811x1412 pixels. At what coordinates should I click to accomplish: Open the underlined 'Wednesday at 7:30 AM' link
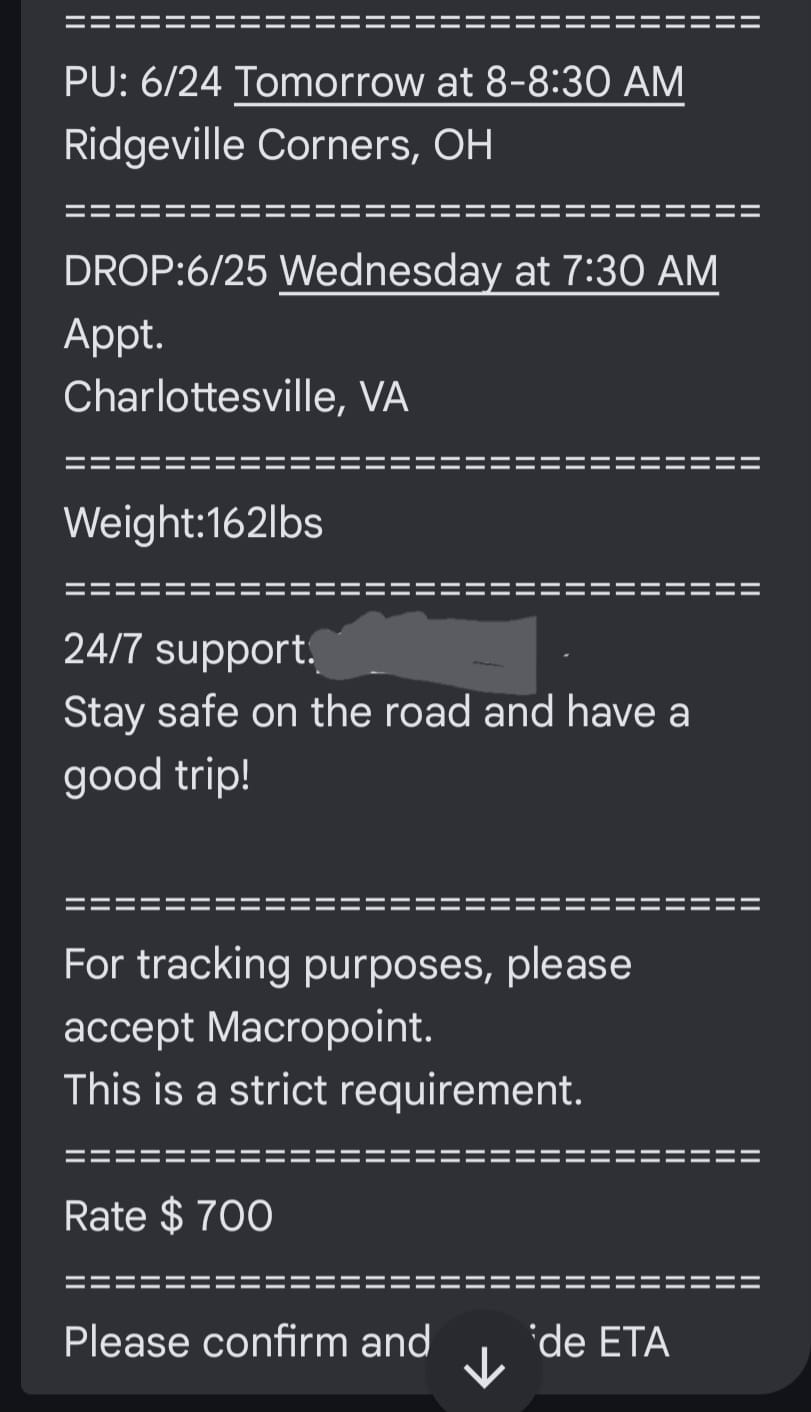tap(499, 271)
